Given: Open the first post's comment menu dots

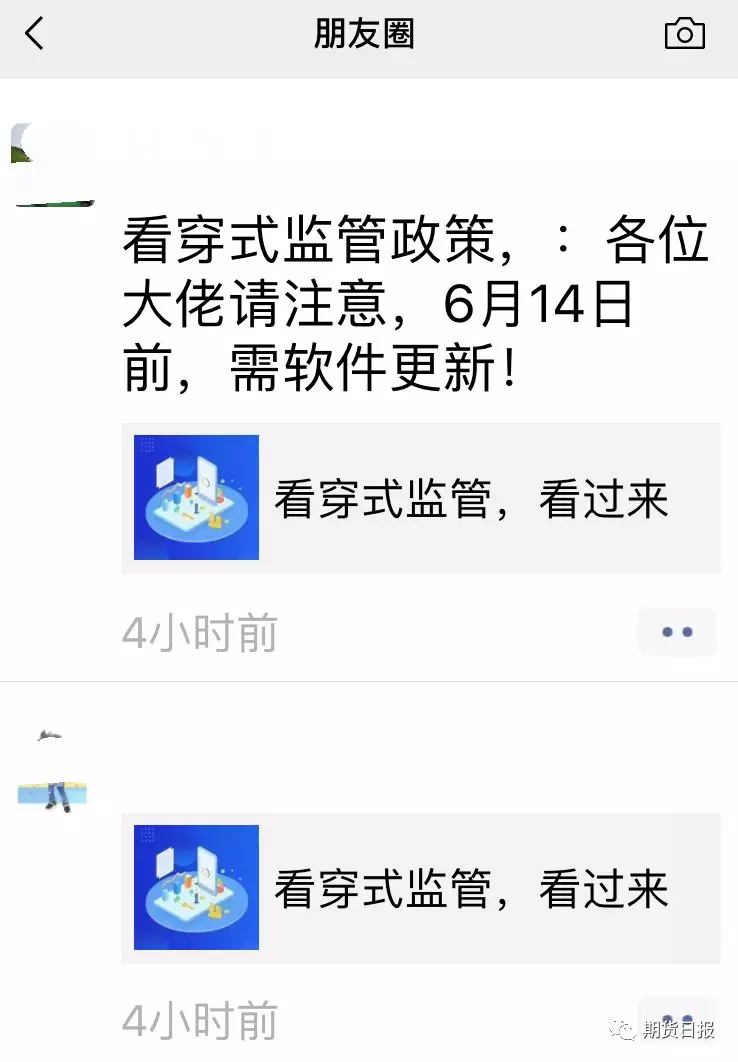Looking at the screenshot, I should coord(677,632).
